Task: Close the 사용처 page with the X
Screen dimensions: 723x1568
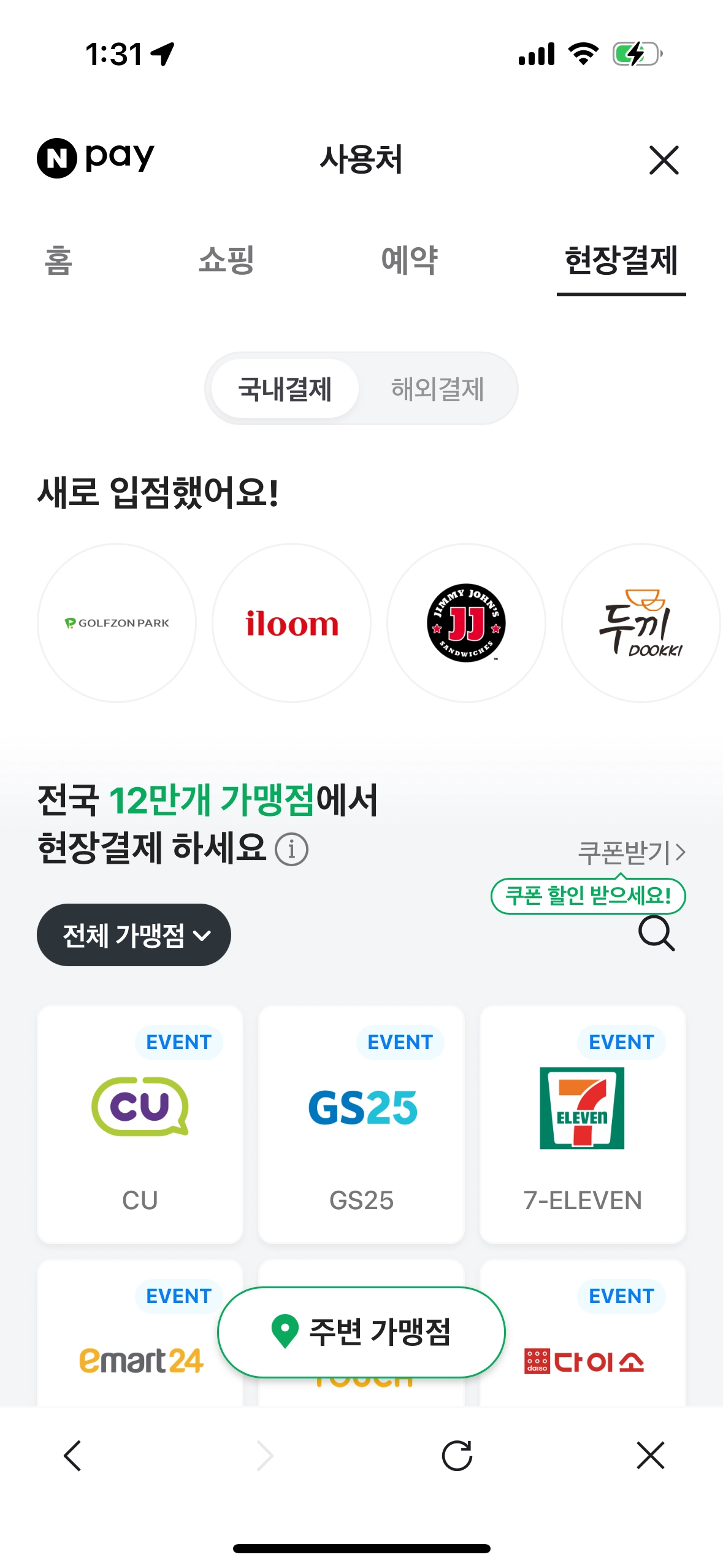Action: click(x=664, y=160)
